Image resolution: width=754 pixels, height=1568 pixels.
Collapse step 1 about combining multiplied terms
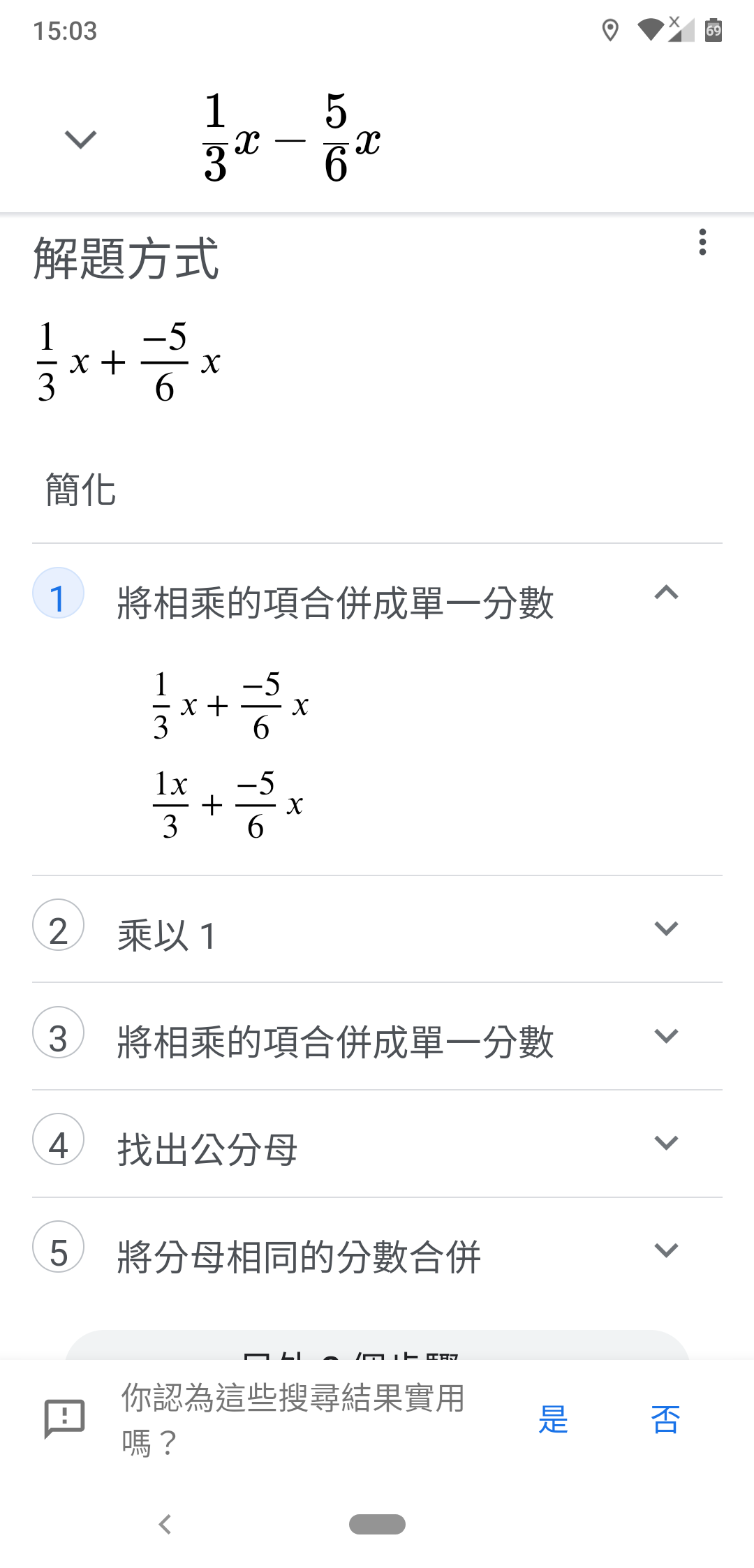point(666,593)
